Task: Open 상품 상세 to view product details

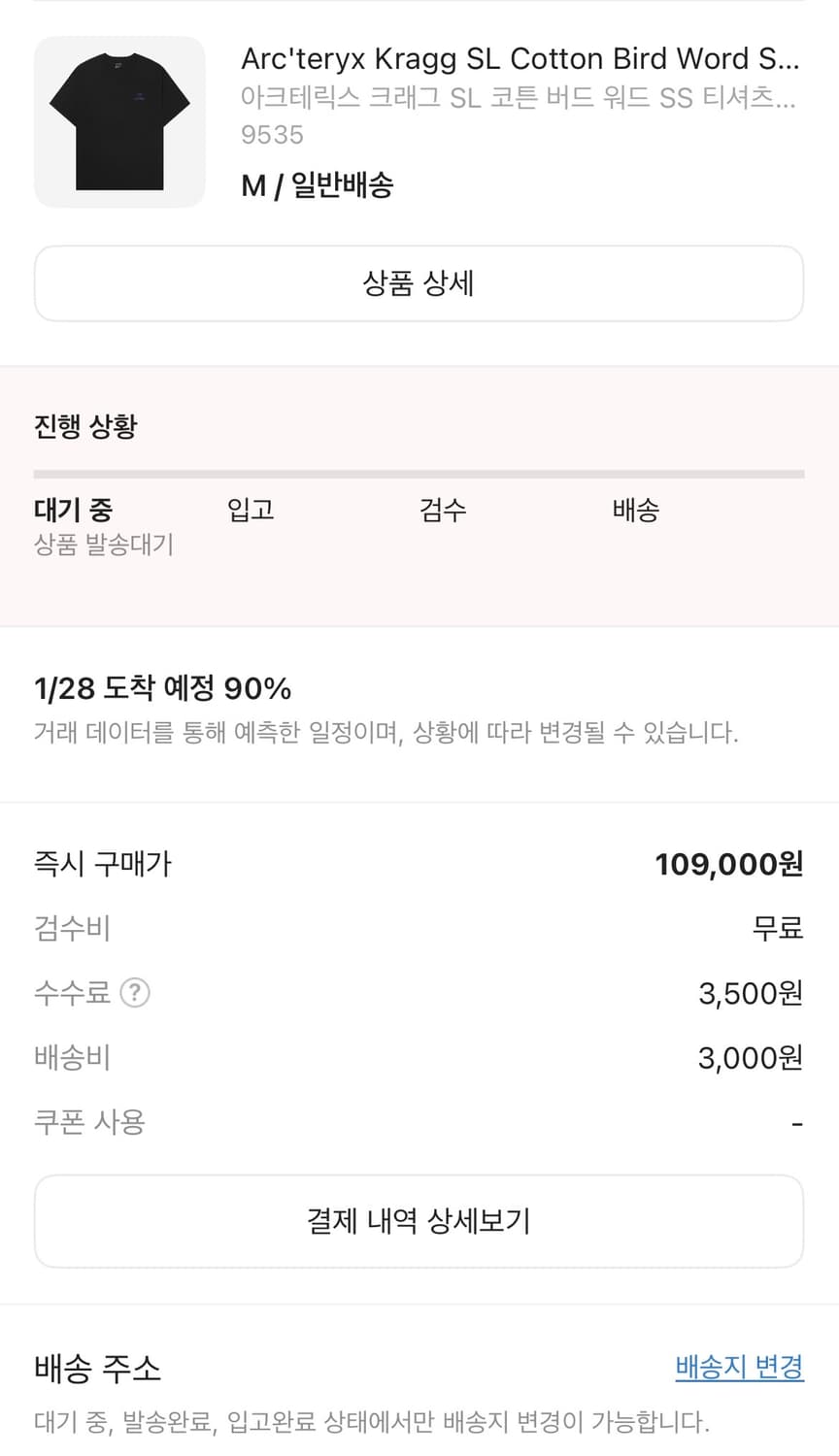Action: point(418,282)
